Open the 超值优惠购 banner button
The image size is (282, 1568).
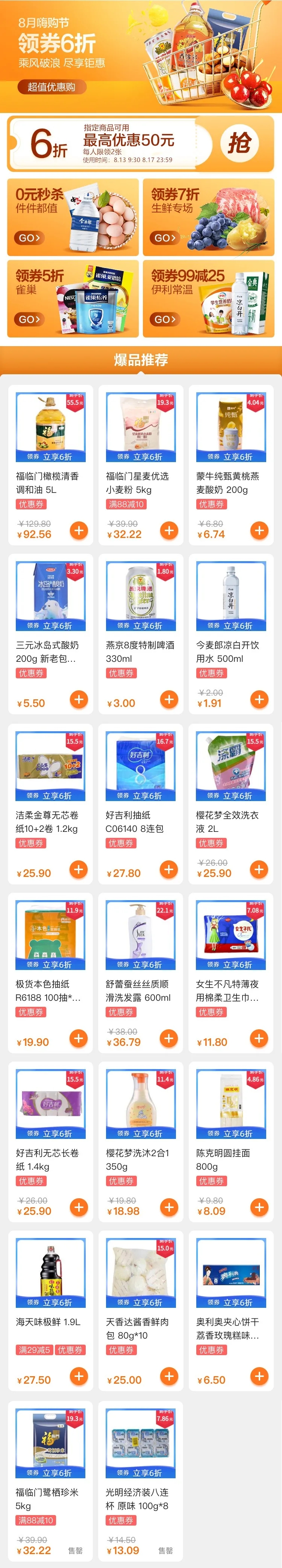[51, 87]
